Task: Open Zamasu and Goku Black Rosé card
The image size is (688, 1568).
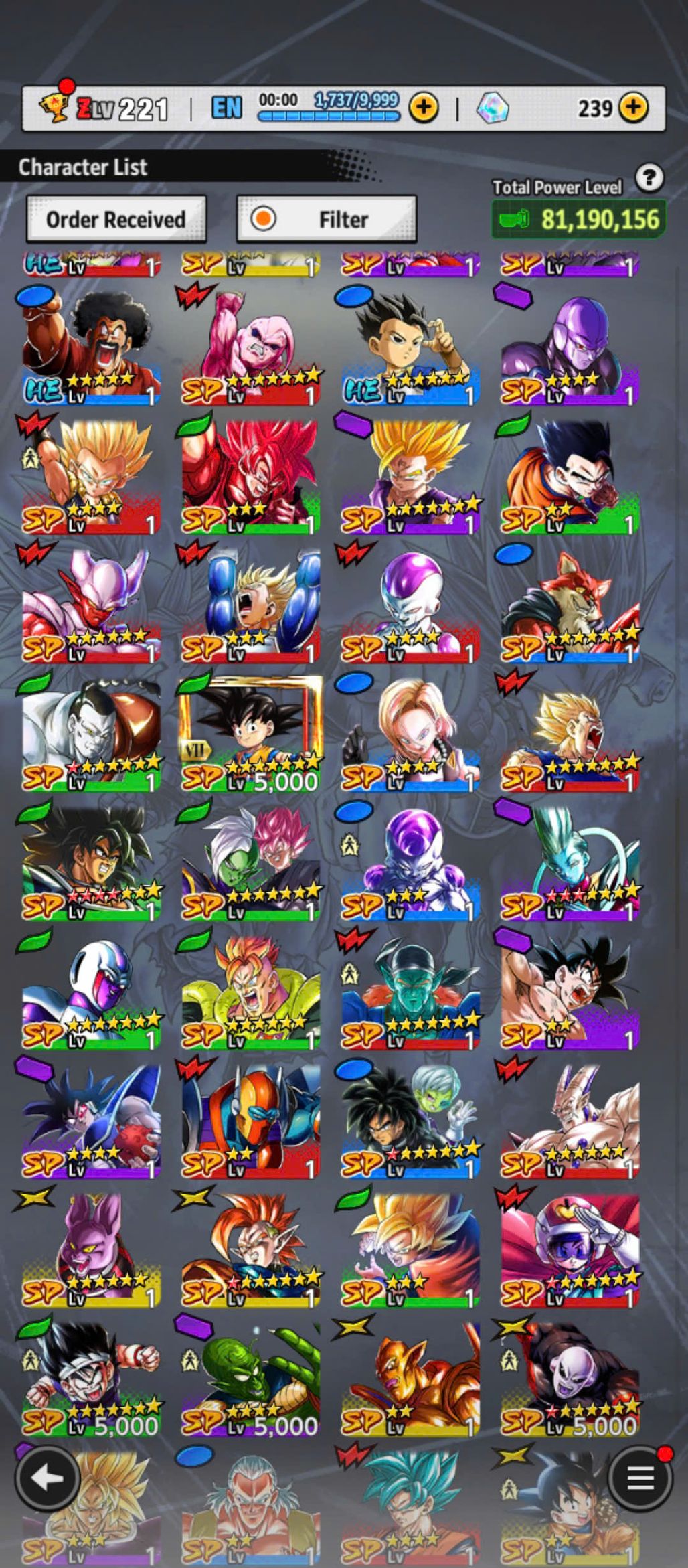Action: click(250, 862)
